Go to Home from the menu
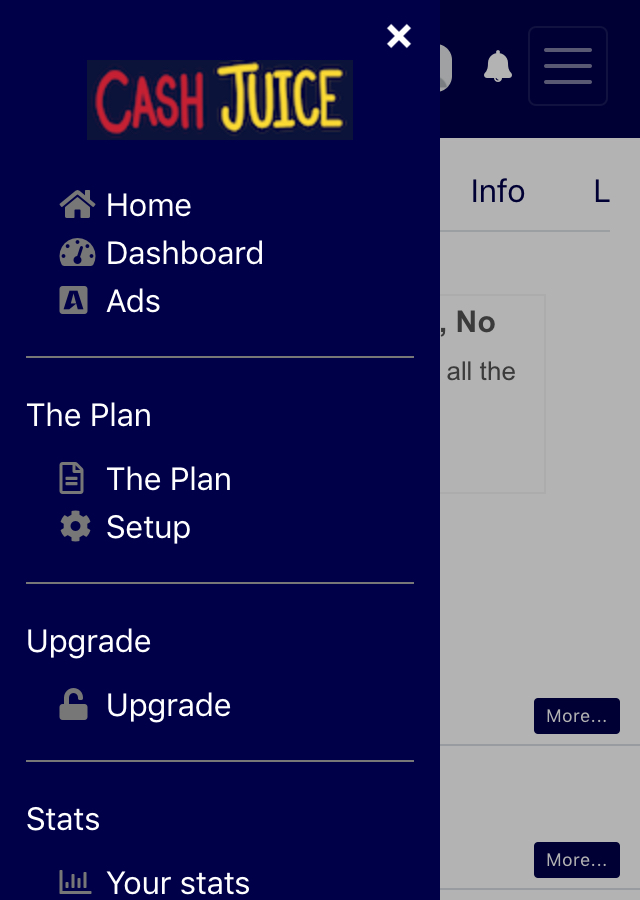640x900 pixels. click(x=148, y=205)
